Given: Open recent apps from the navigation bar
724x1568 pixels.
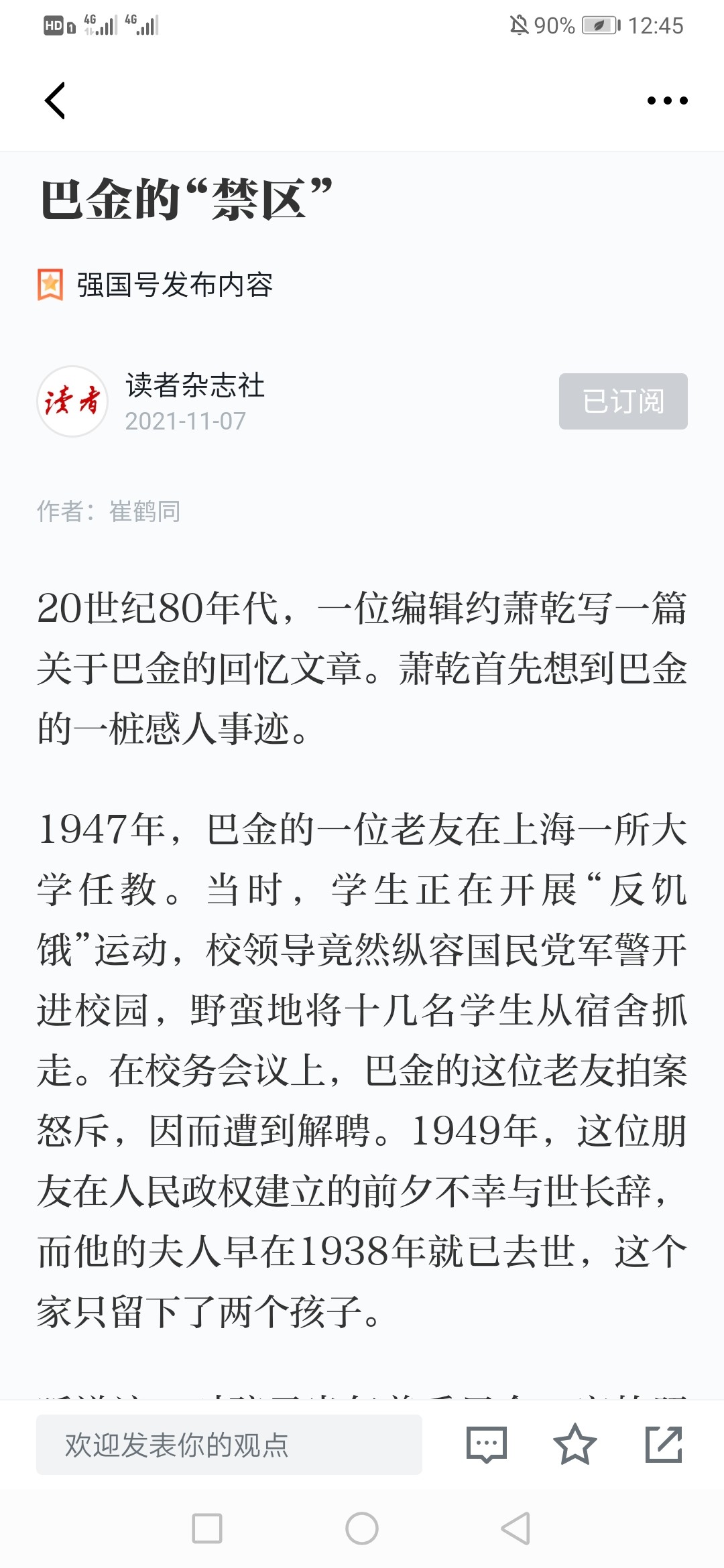Looking at the screenshot, I should [207, 1528].
